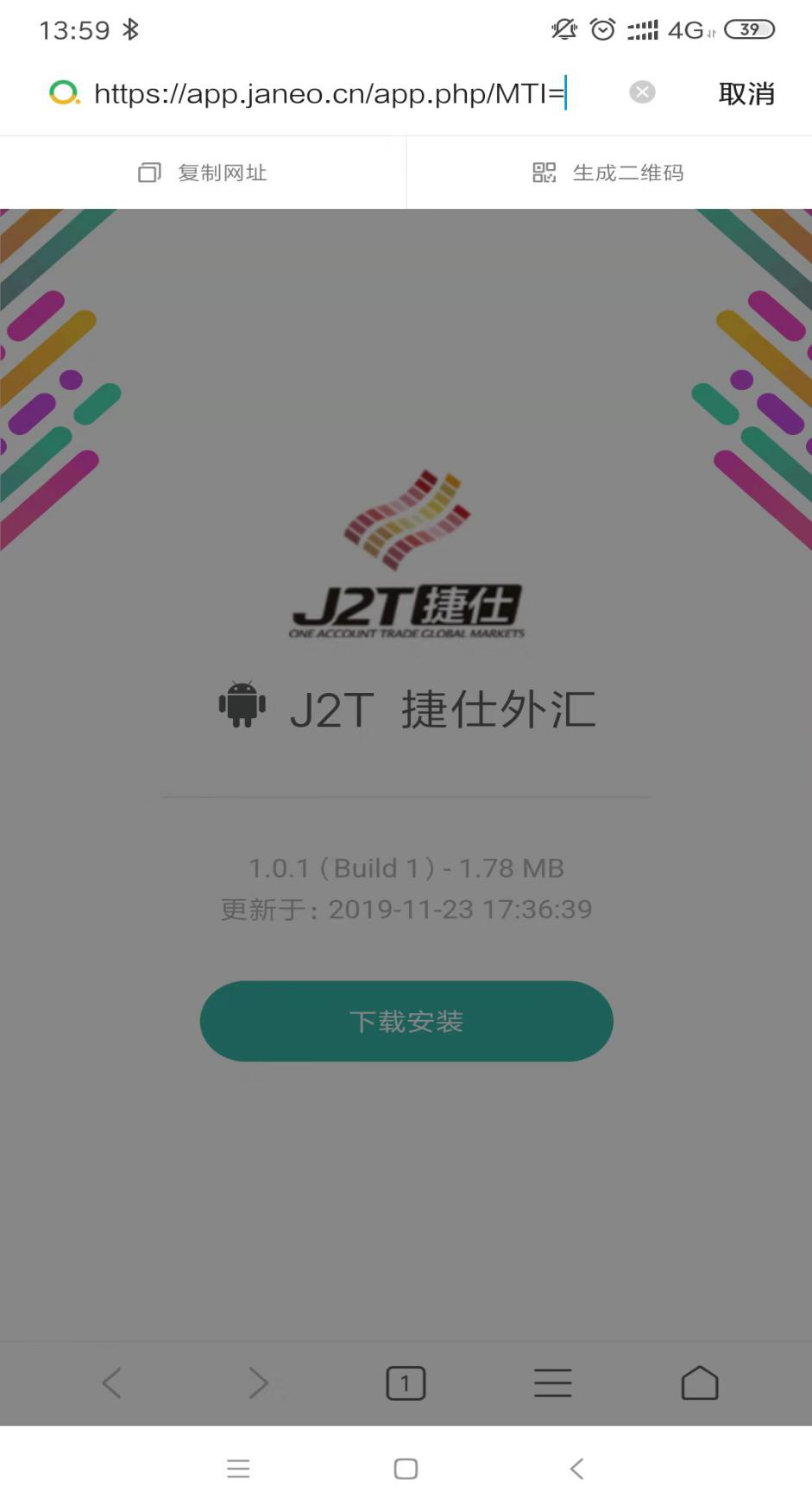Tap the 下载安装 download button

click(406, 1021)
